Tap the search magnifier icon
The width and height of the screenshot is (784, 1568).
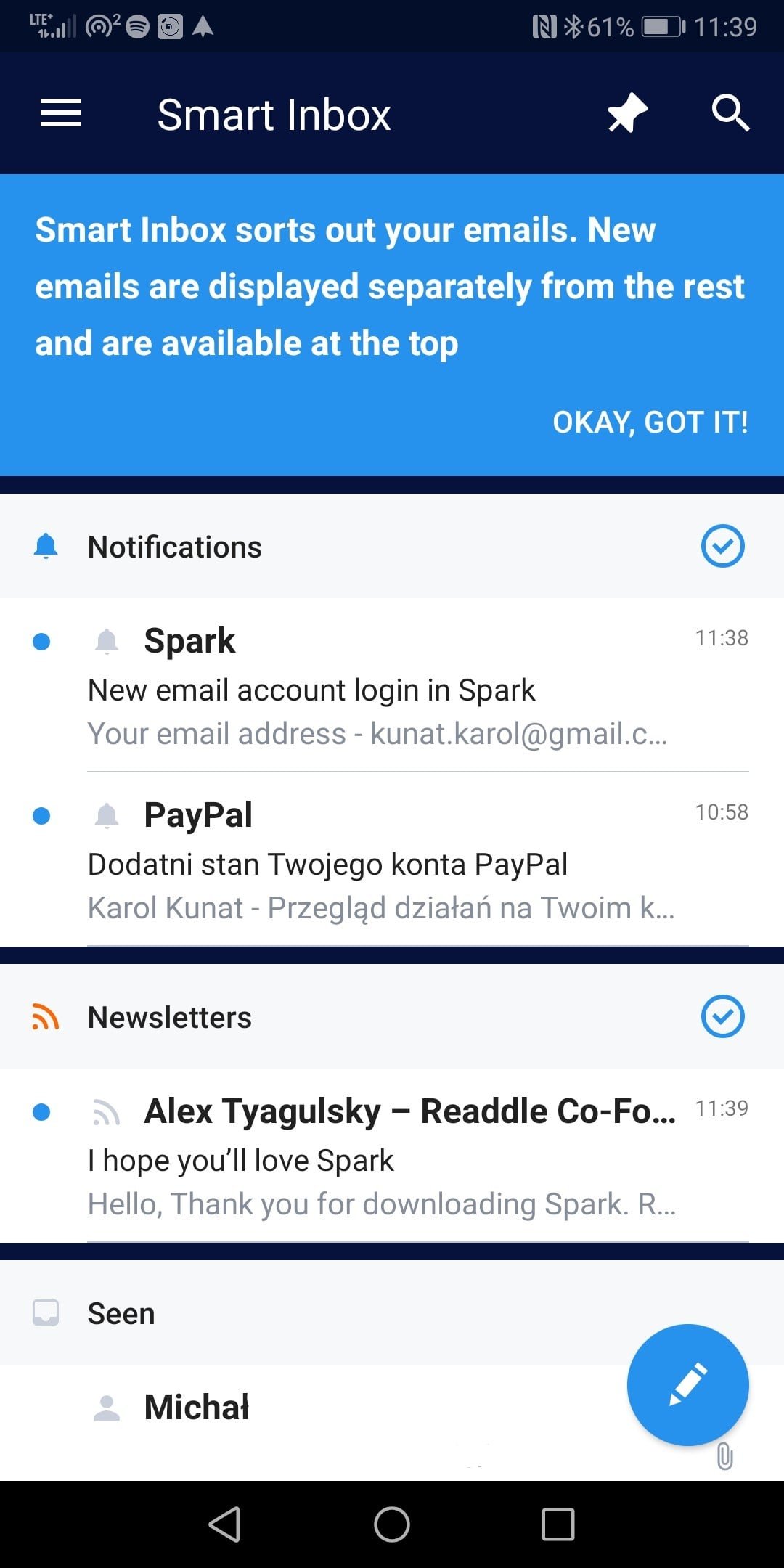(730, 113)
